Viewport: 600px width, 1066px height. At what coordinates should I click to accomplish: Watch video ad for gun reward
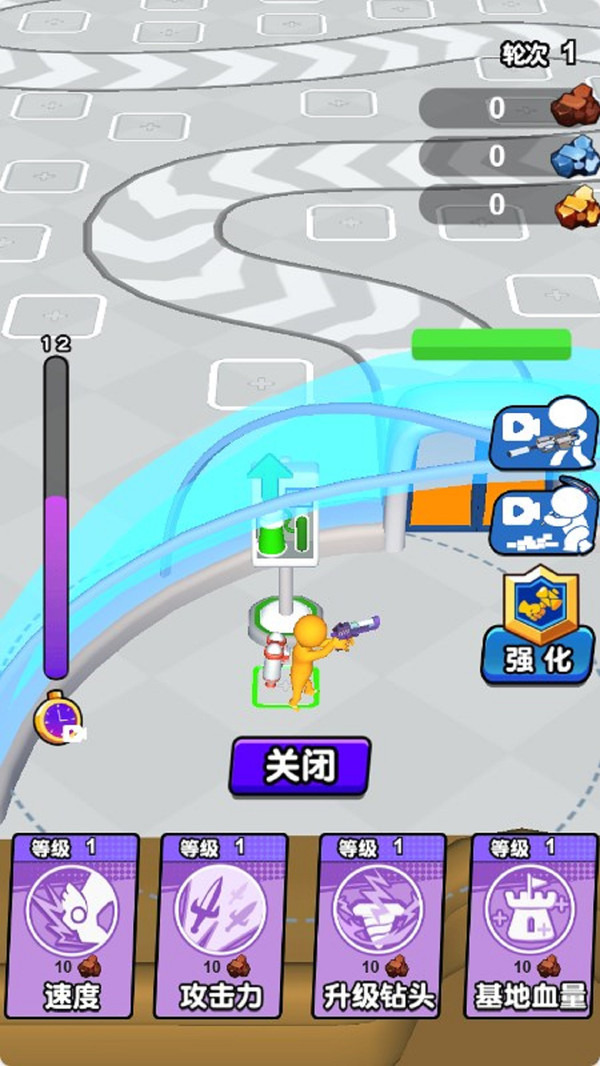545,433
